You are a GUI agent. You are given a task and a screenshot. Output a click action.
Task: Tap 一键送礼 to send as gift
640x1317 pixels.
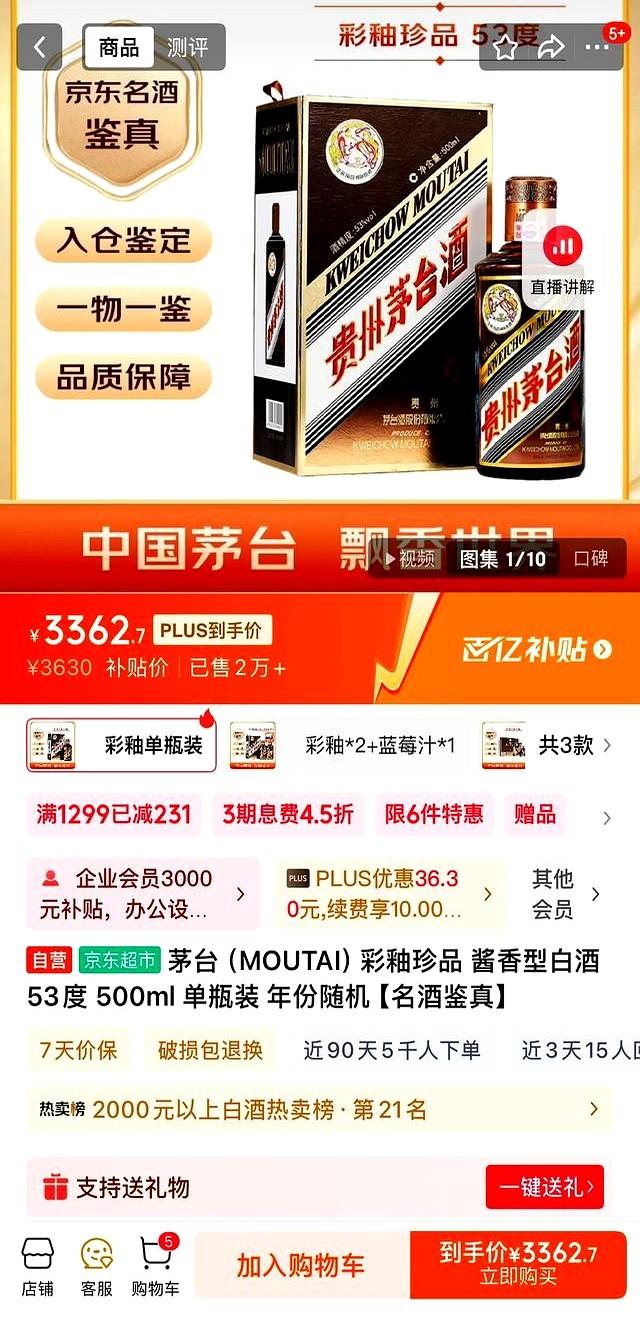pyautogui.click(x=544, y=1187)
